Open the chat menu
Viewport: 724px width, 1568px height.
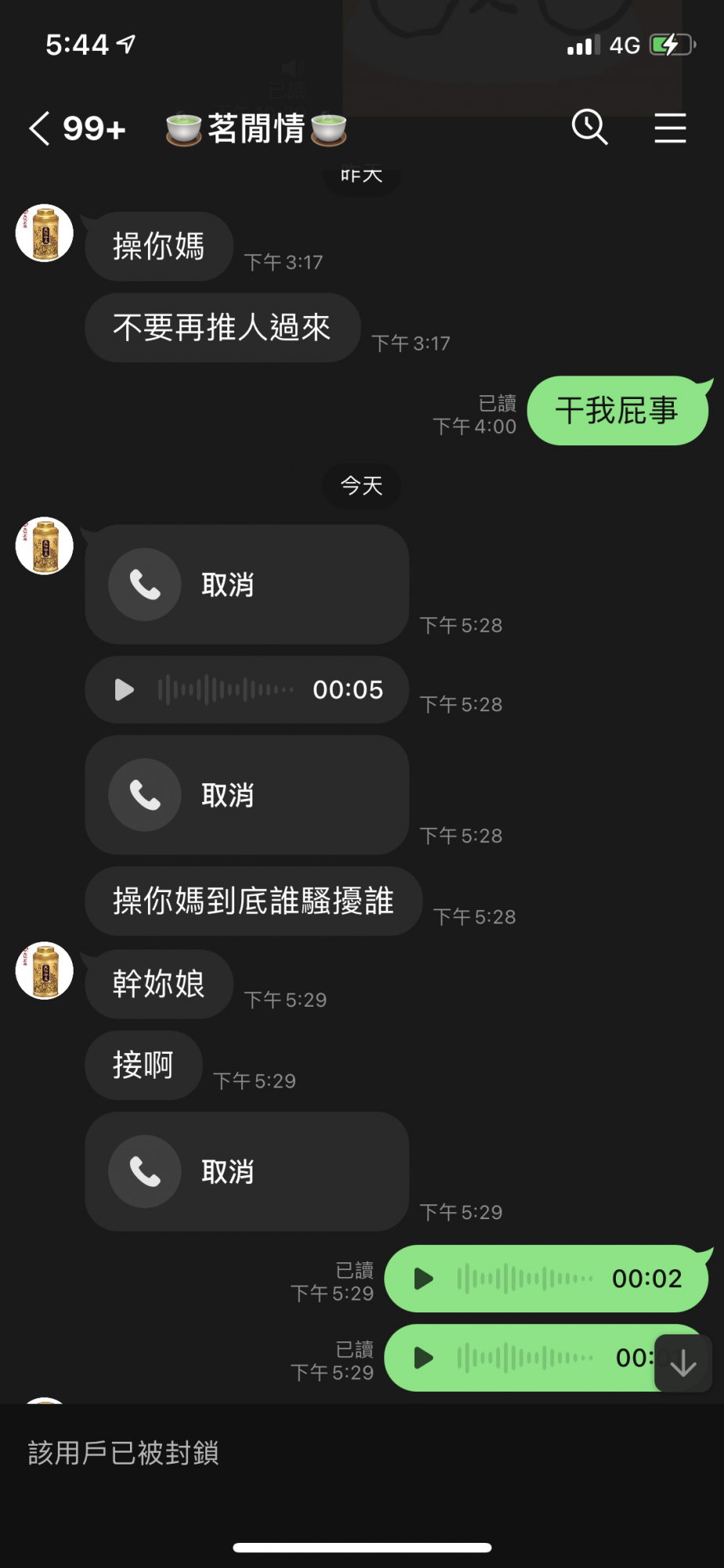pyautogui.click(x=670, y=128)
